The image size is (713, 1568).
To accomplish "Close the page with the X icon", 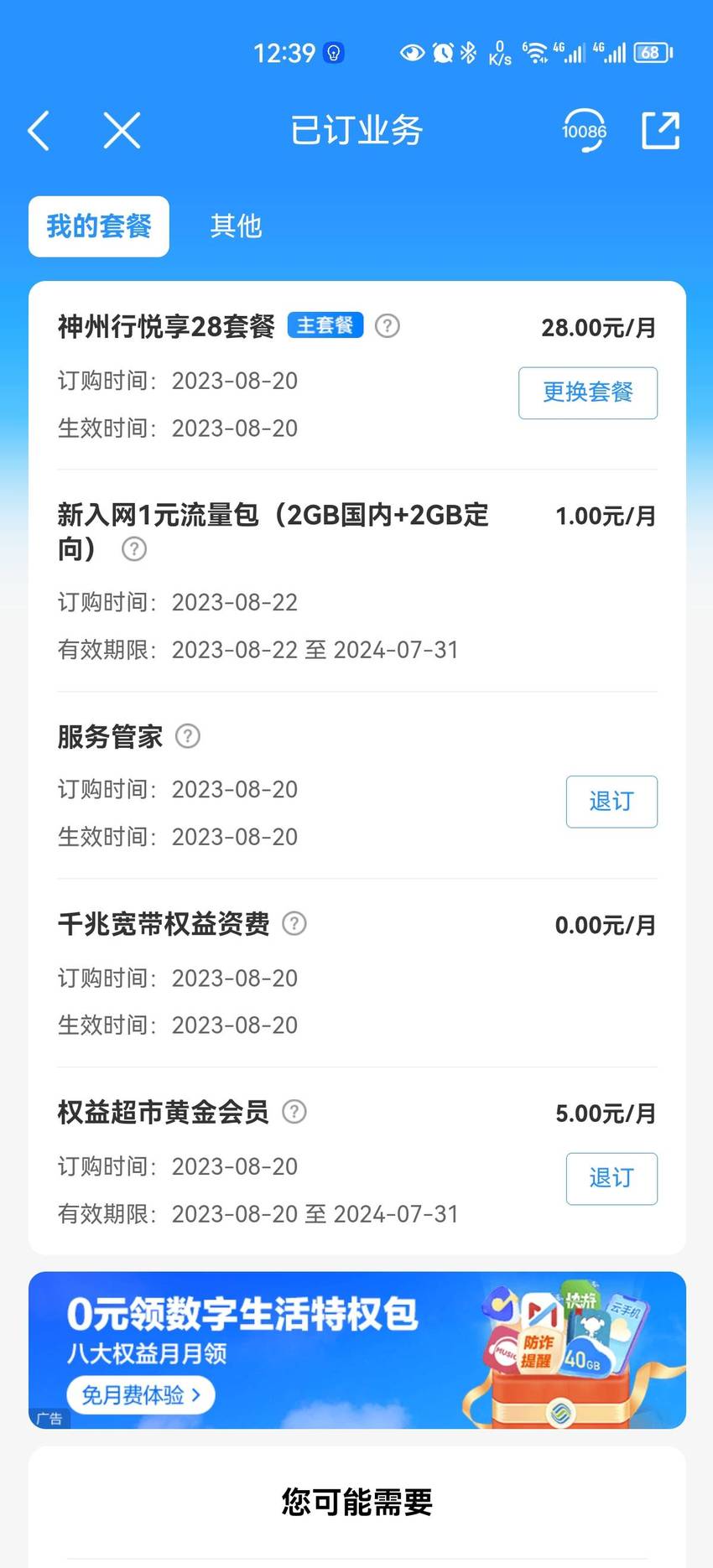I will 122,131.
